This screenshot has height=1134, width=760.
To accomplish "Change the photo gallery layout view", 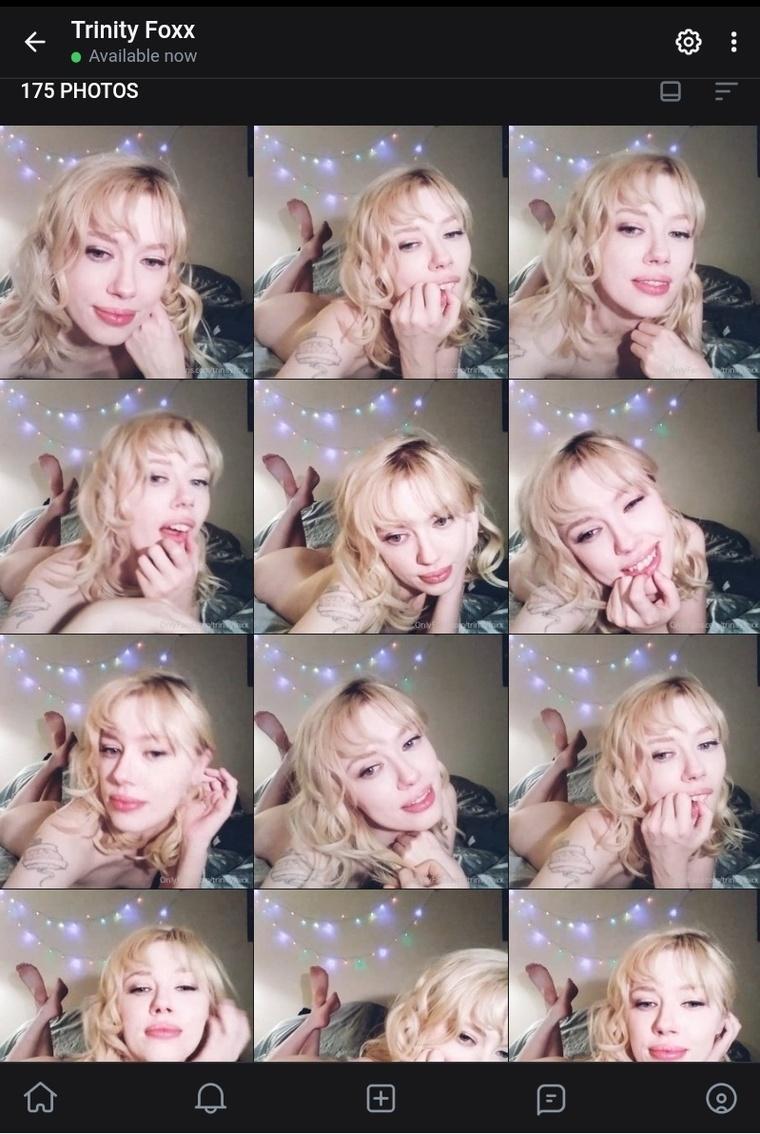I will click(x=671, y=91).
